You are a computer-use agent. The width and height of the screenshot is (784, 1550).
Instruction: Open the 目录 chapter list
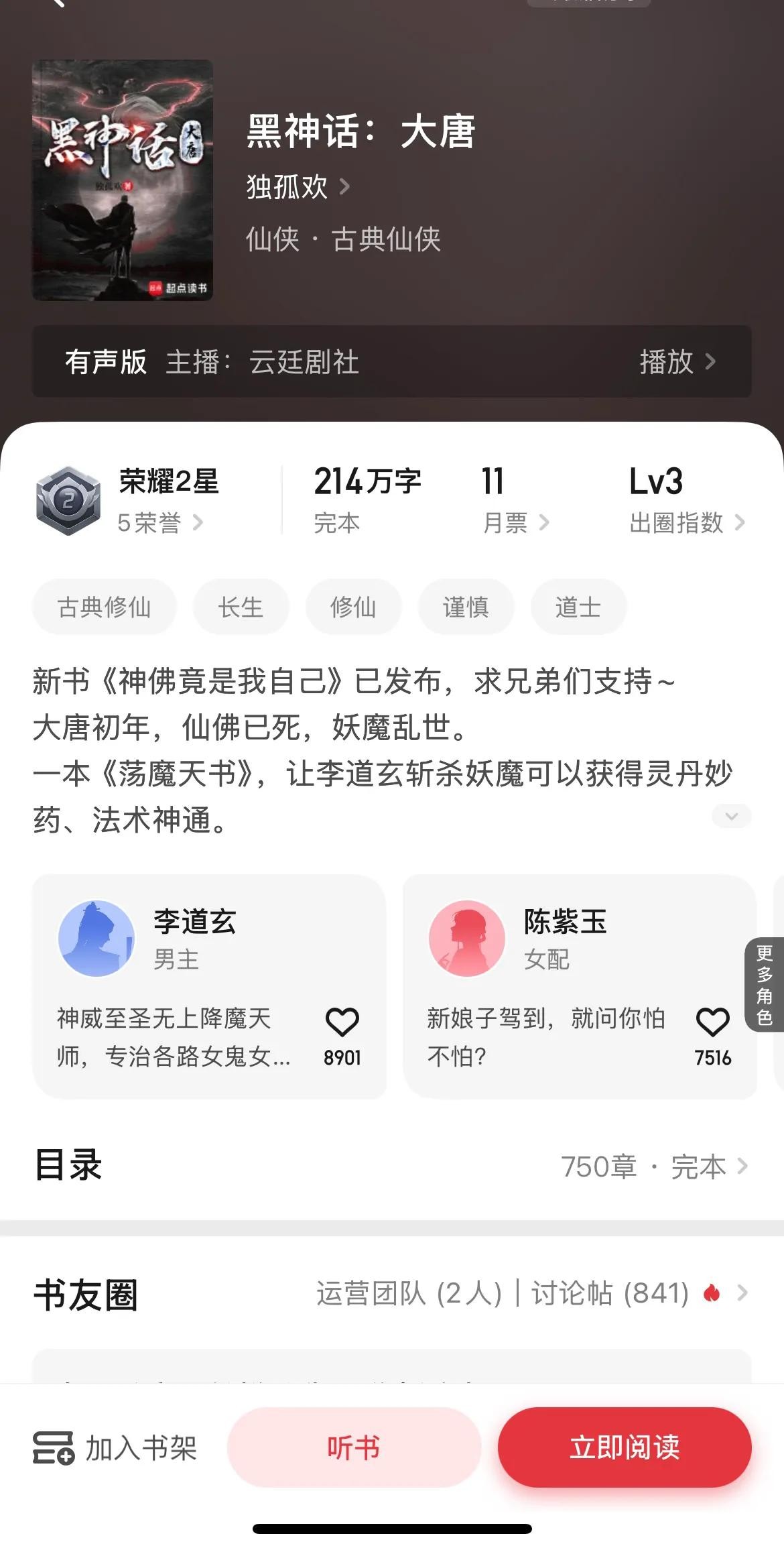653,1167
